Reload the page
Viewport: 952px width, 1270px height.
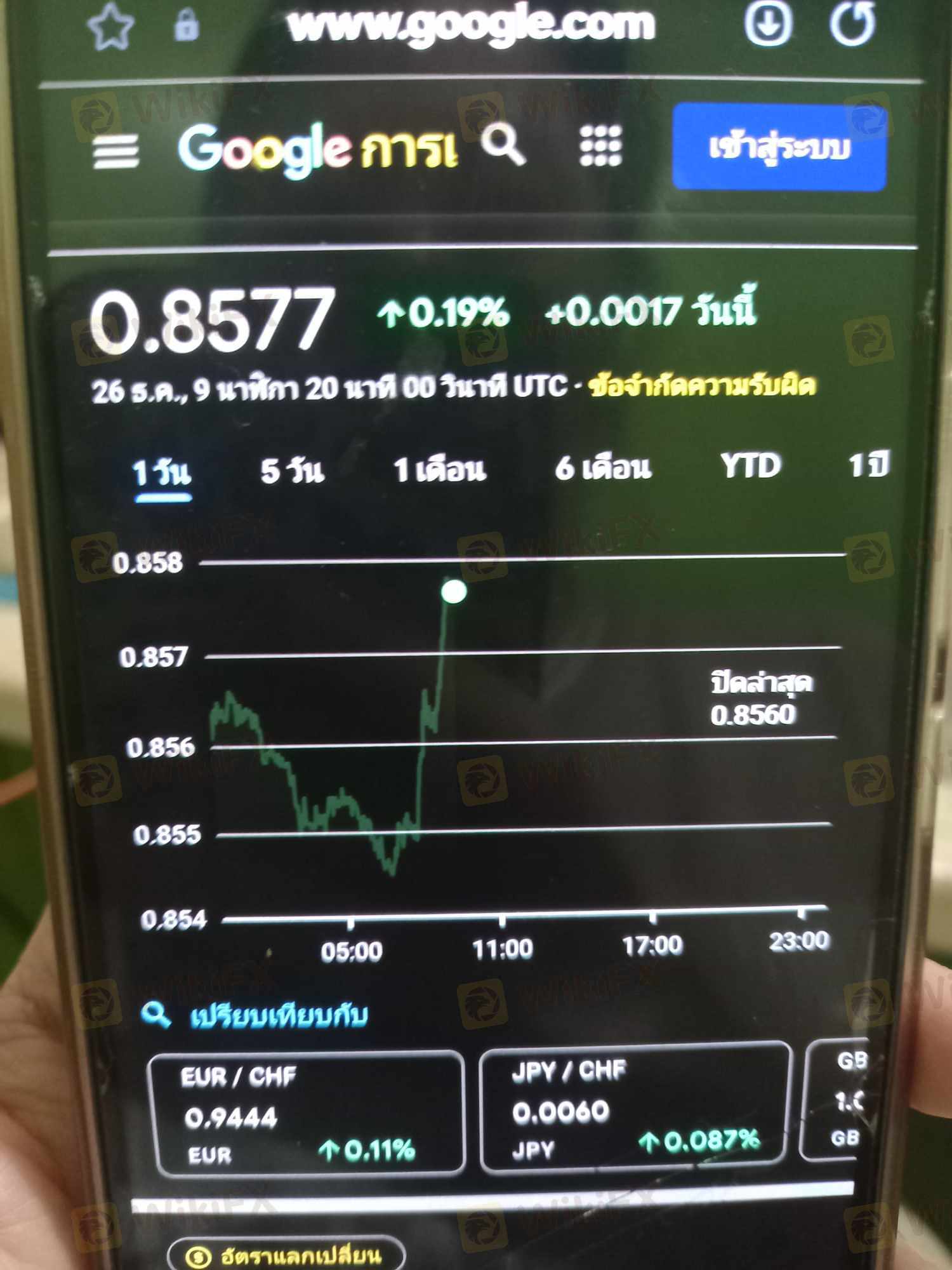852,23
